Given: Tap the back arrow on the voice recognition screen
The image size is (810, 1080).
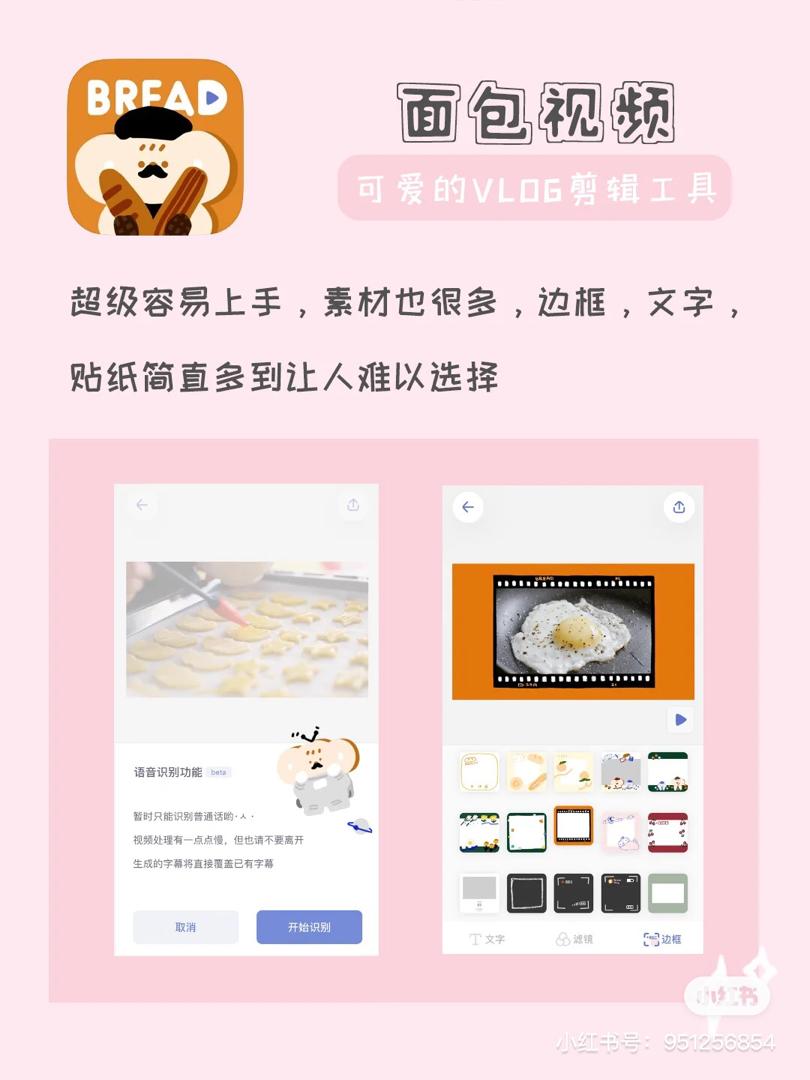Looking at the screenshot, I should click(140, 504).
